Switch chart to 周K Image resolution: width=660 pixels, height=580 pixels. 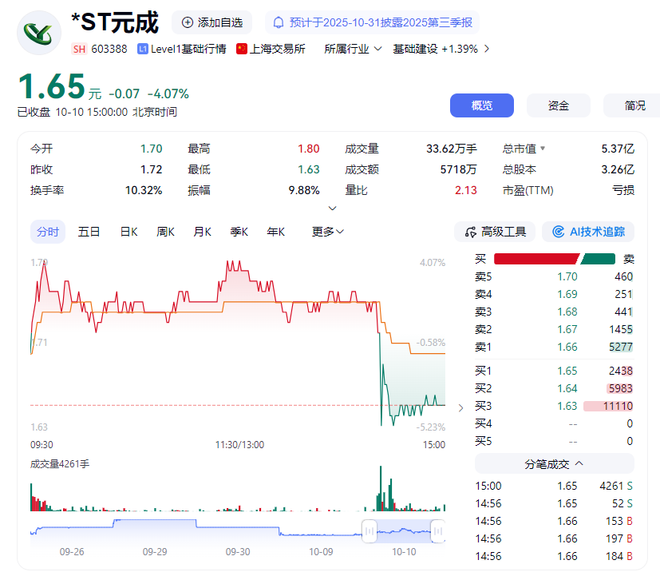pyautogui.click(x=166, y=232)
